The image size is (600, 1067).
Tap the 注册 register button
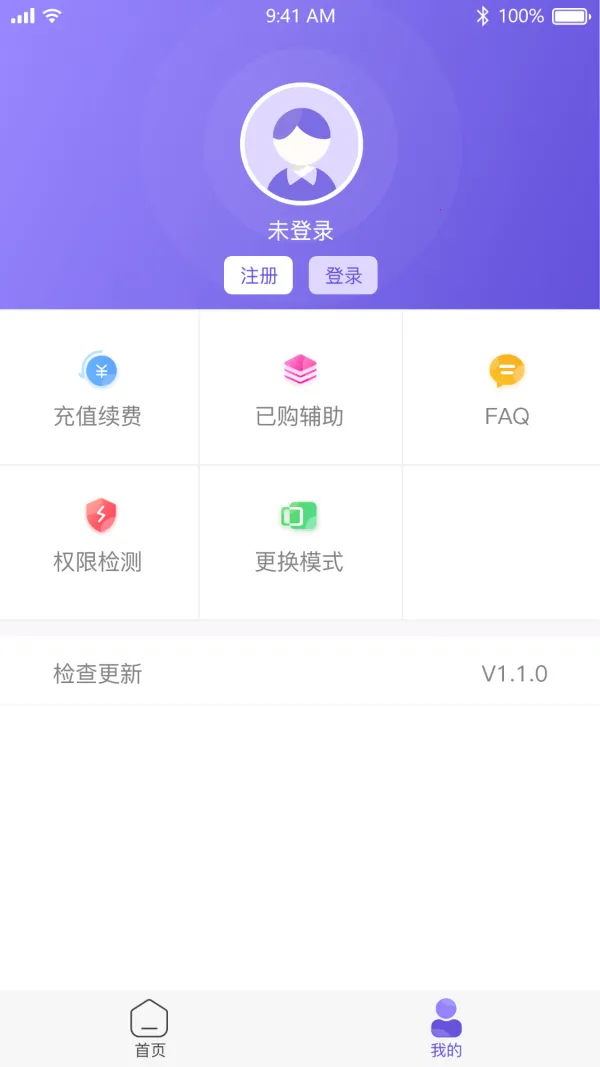click(258, 276)
